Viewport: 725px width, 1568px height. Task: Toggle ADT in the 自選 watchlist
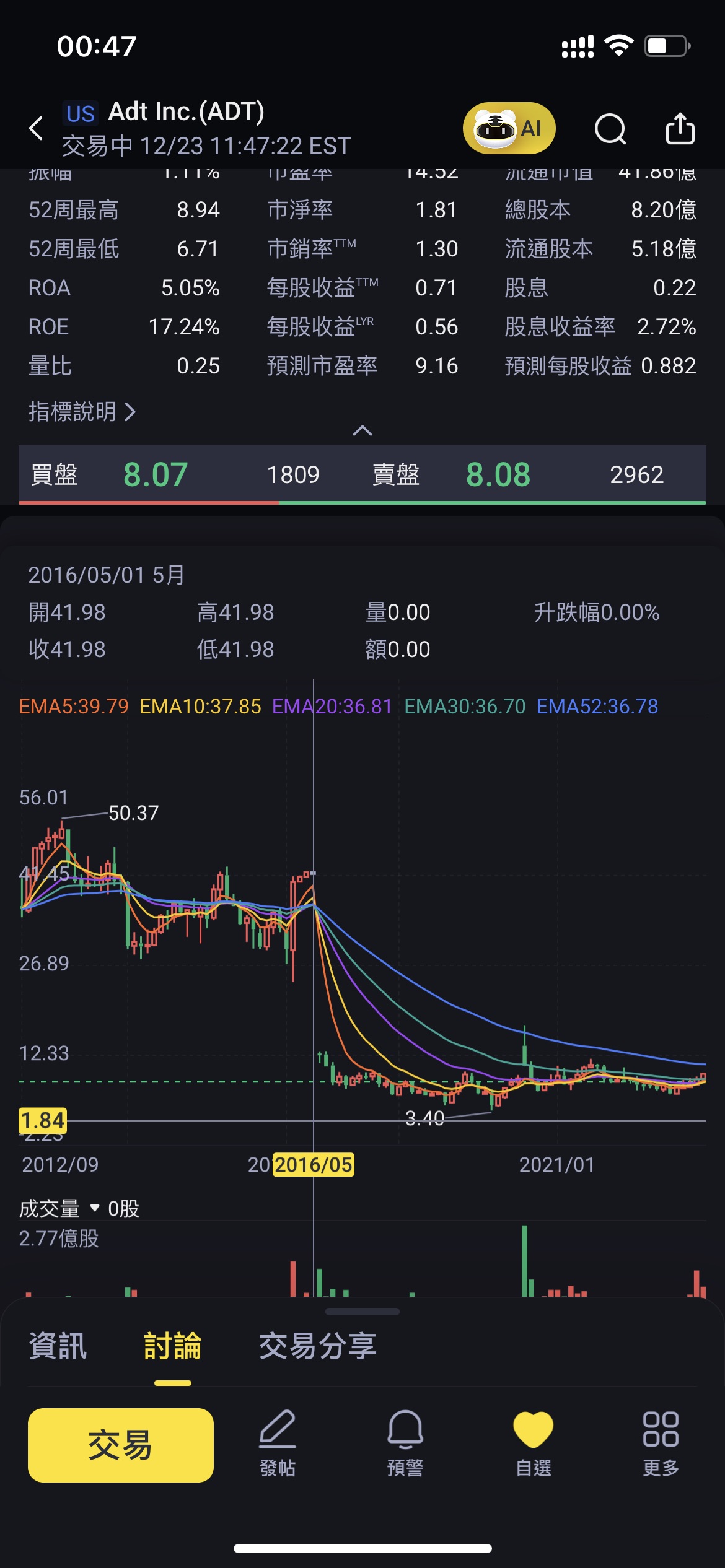click(x=533, y=1444)
